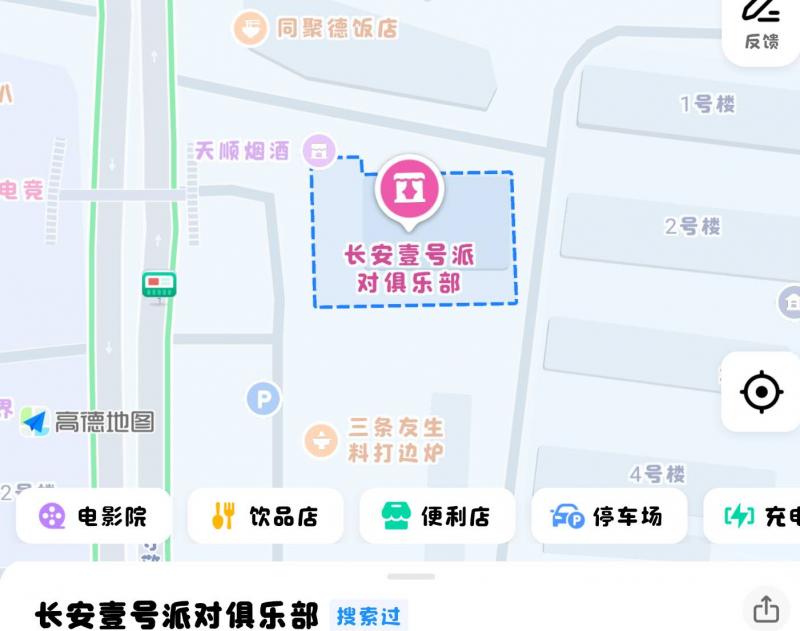Recenter map on my location
The width and height of the screenshot is (800, 631).
761,391
